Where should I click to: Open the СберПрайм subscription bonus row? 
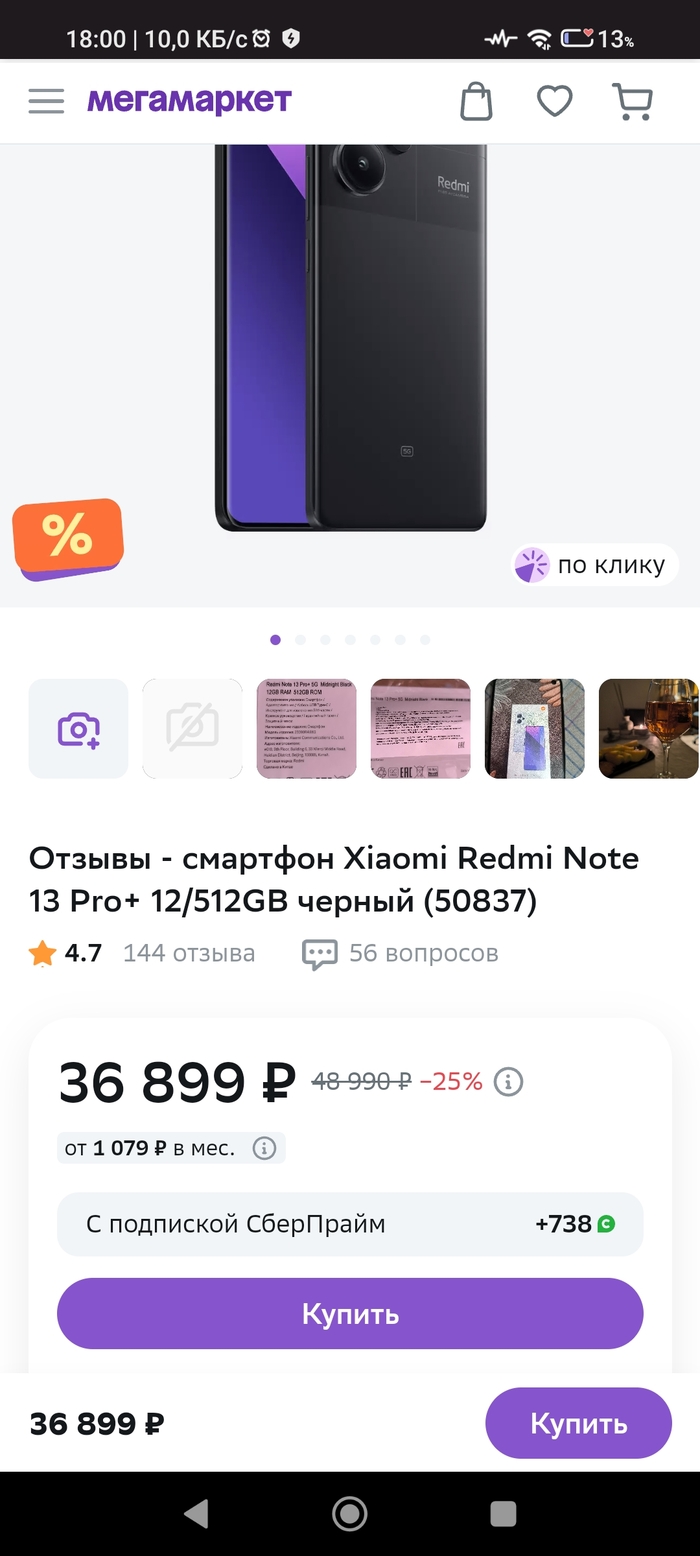pos(350,1224)
